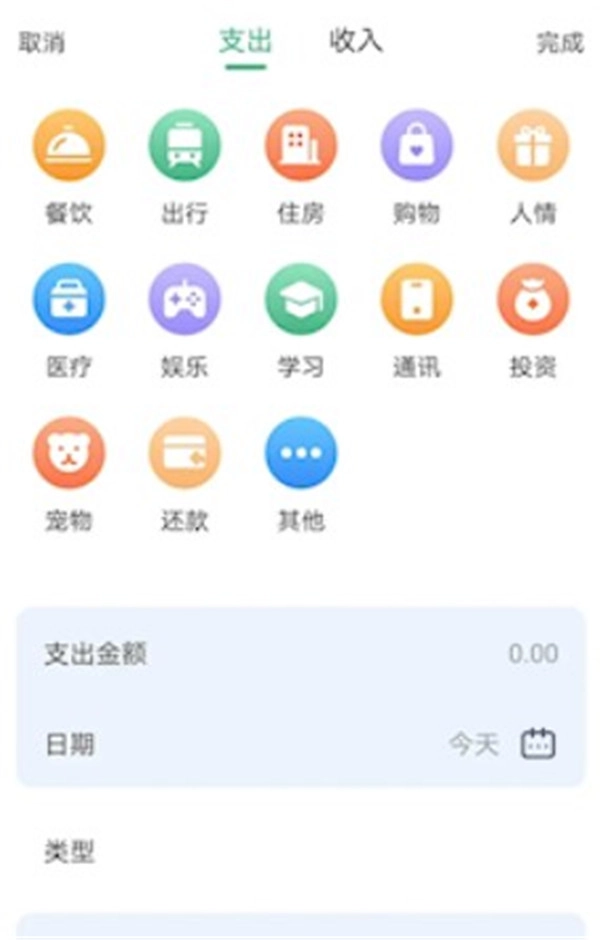
Task: Pick the 还款 category
Action: (x=185, y=454)
